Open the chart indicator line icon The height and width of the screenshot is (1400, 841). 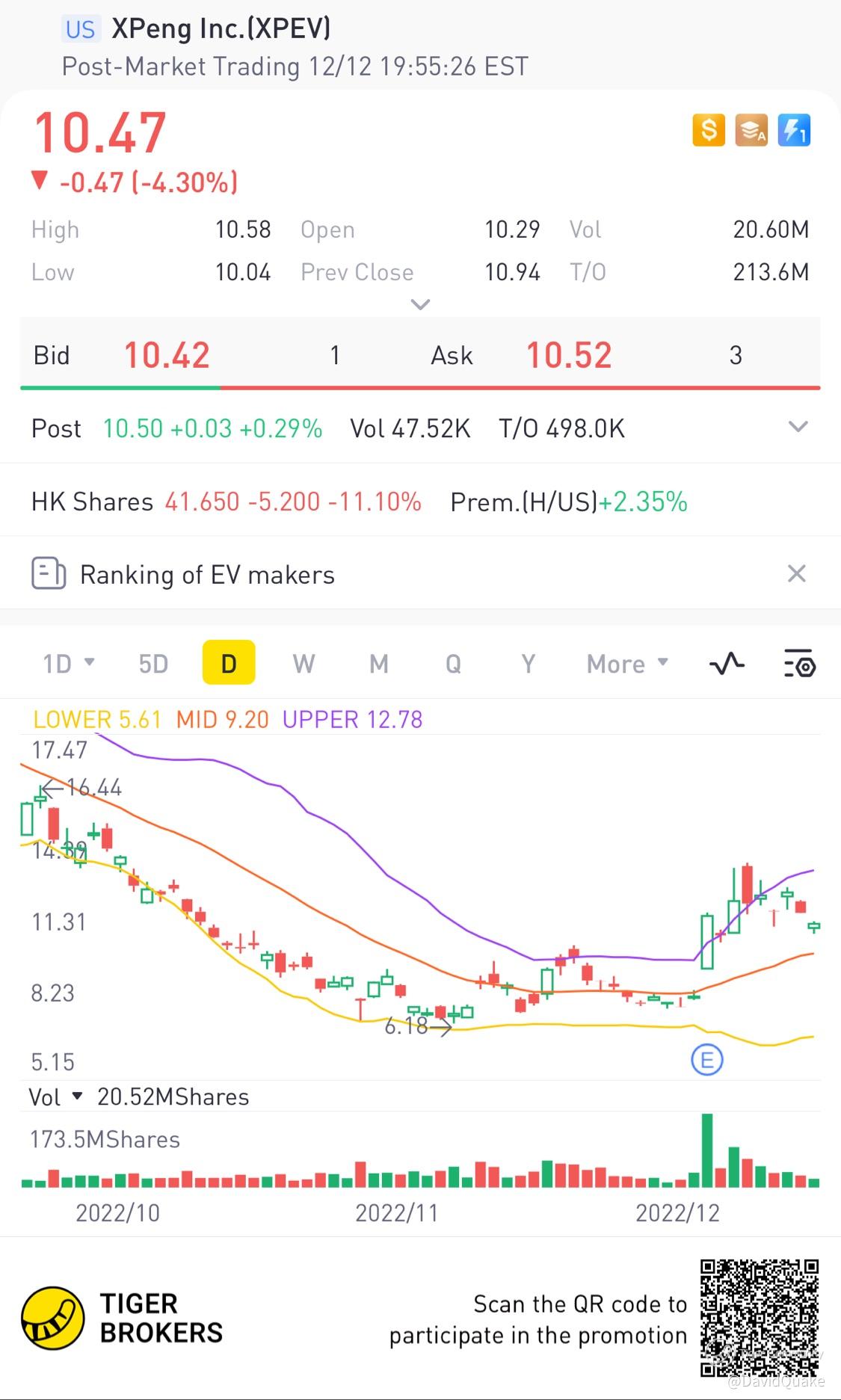coord(727,663)
